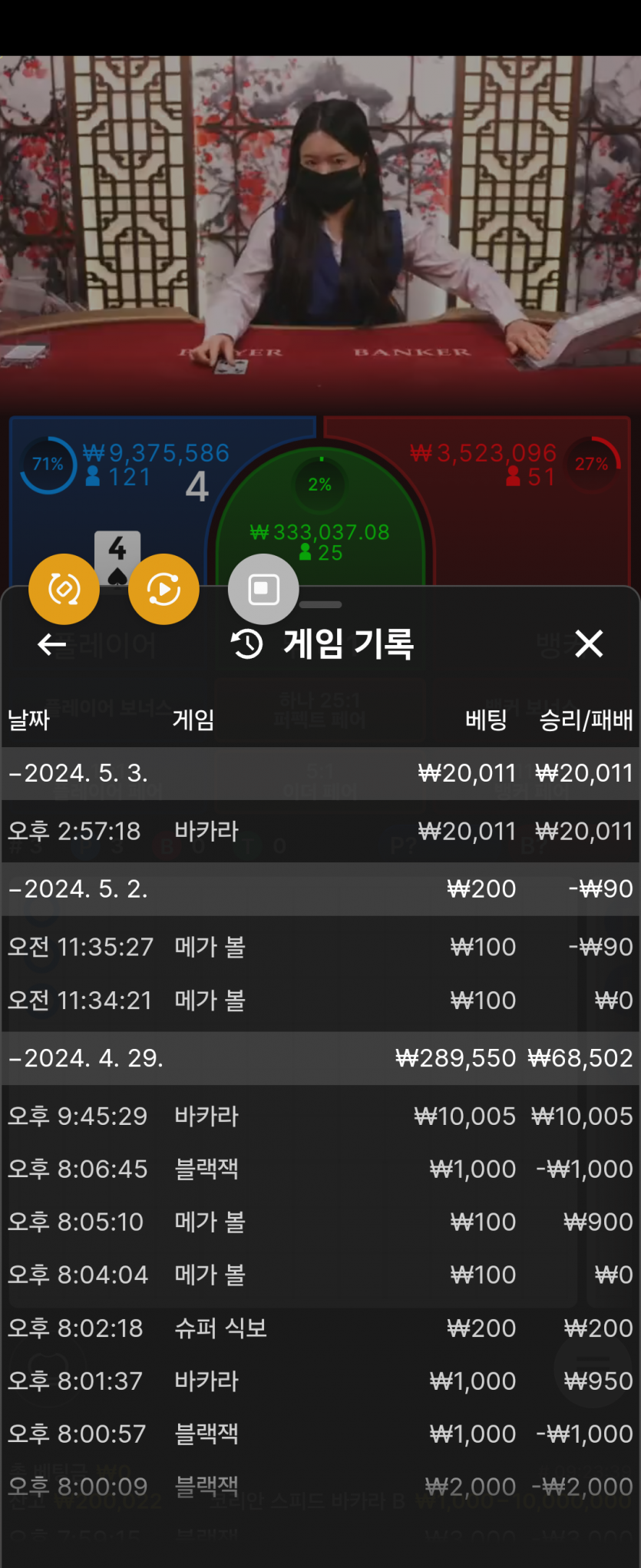
Task: Open the 오후 8:00:57 블랙잭 record
Action: click(x=320, y=1434)
